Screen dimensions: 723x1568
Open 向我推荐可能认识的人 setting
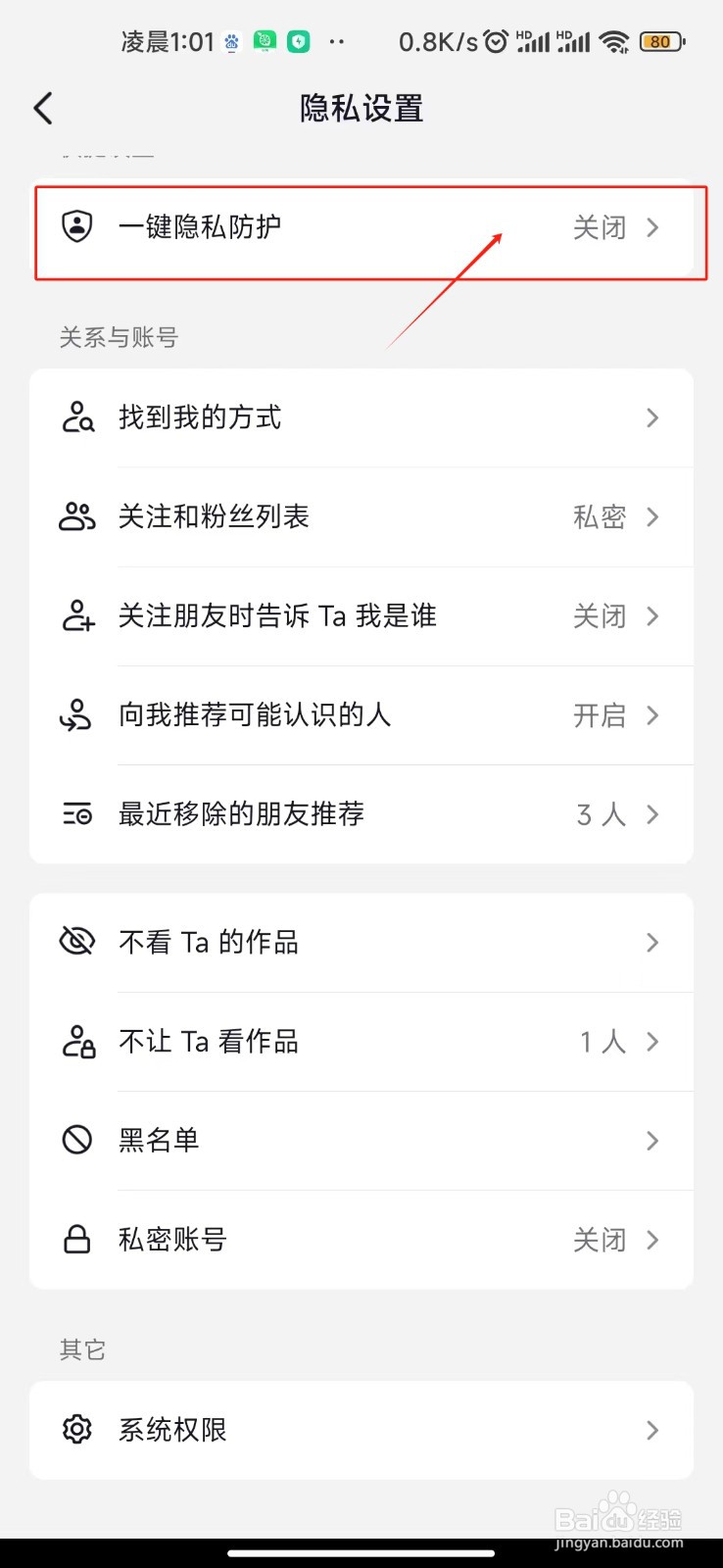[x=361, y=715]
